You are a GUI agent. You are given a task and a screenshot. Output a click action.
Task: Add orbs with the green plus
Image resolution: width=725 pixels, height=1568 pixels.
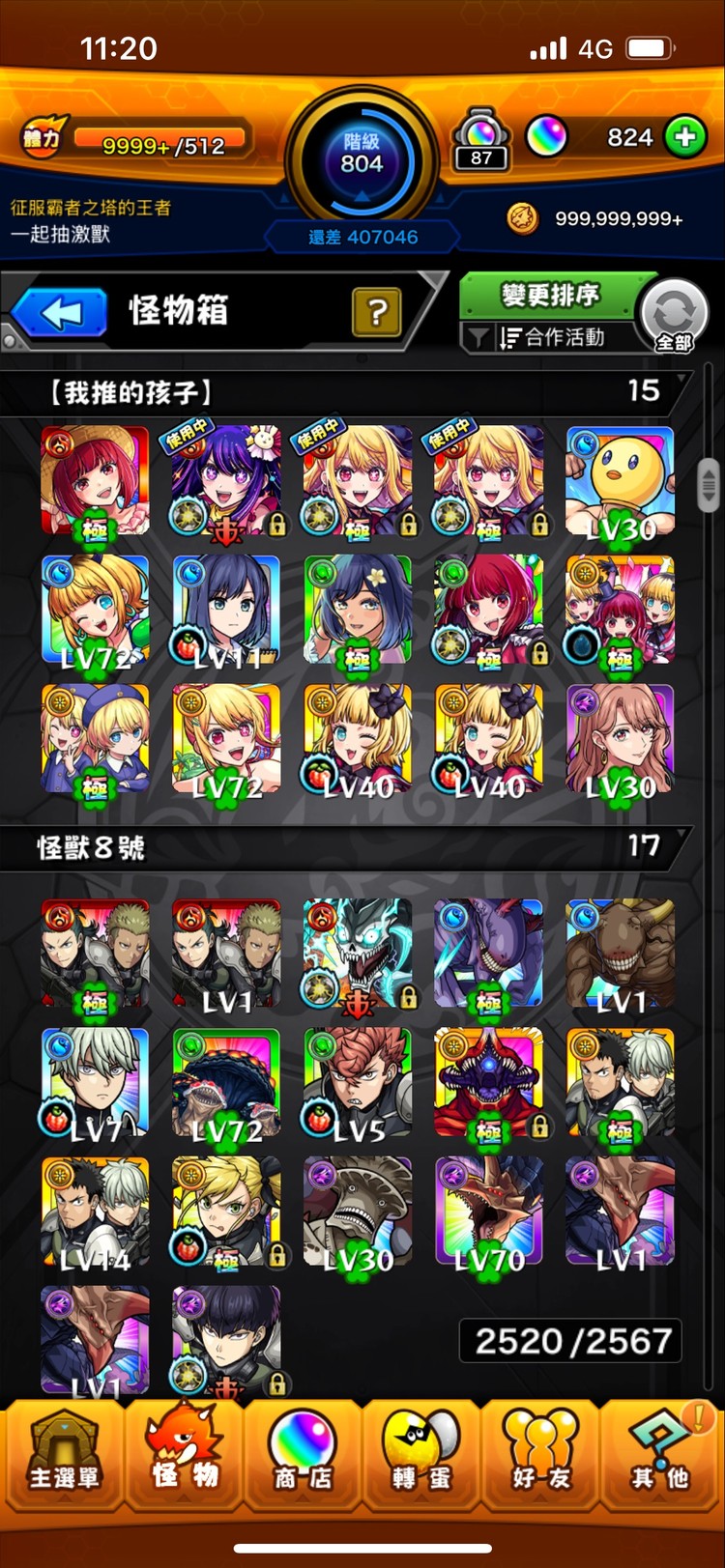click(x=685, y=137)
